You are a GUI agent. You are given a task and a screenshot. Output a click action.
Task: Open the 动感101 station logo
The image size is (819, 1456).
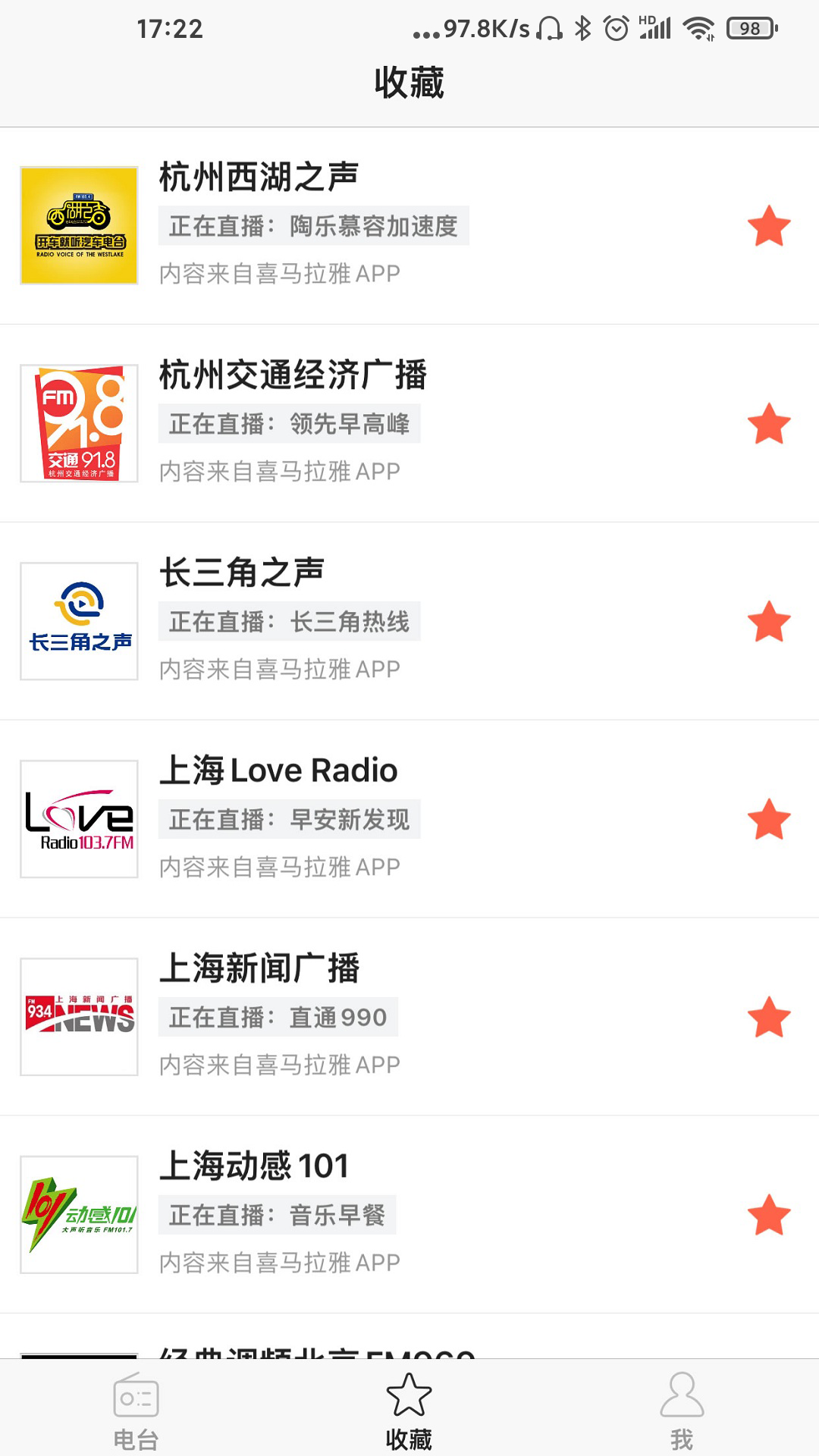click(78, 1213)
